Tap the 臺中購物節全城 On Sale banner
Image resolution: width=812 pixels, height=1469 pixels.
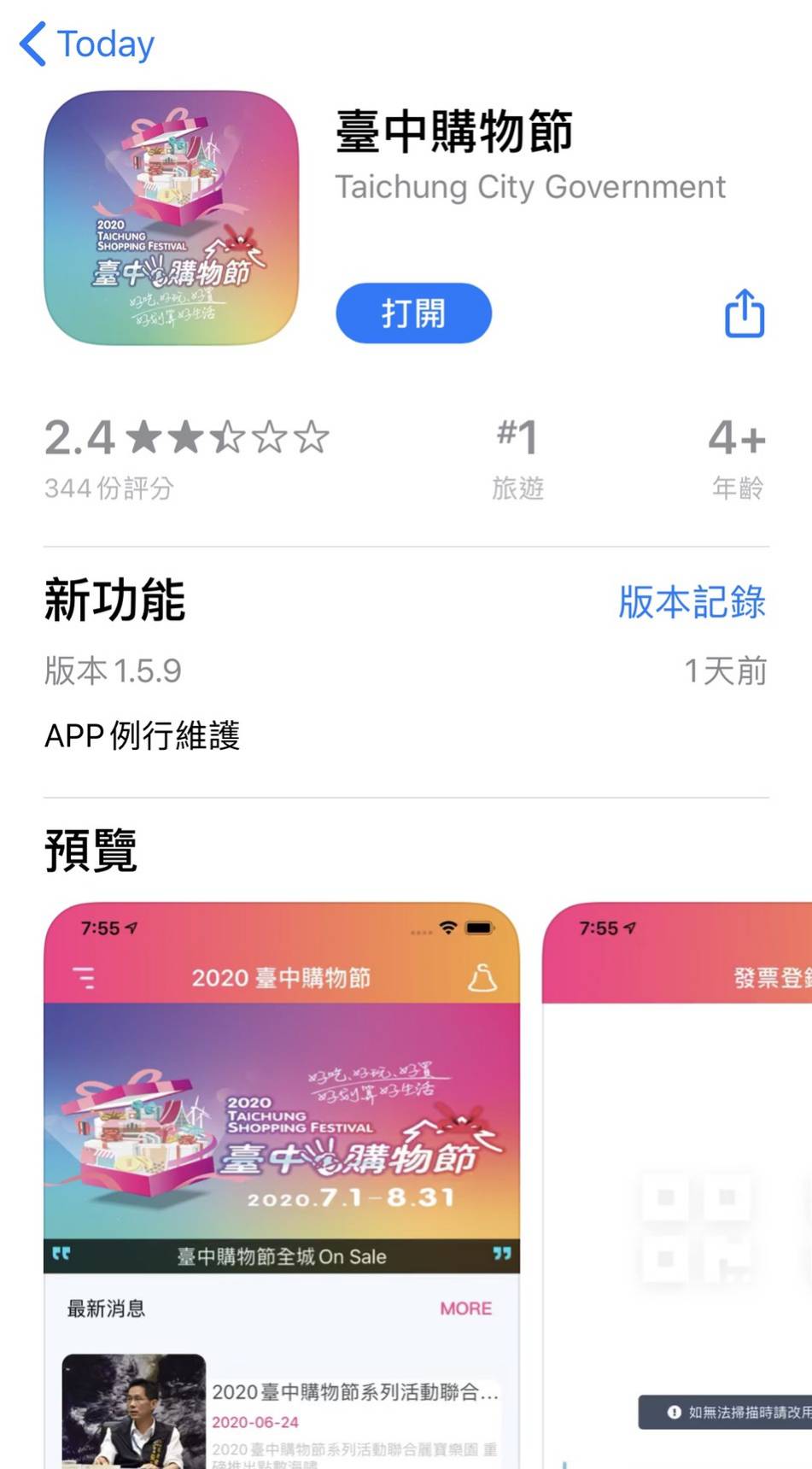[x=284, y=1256]
